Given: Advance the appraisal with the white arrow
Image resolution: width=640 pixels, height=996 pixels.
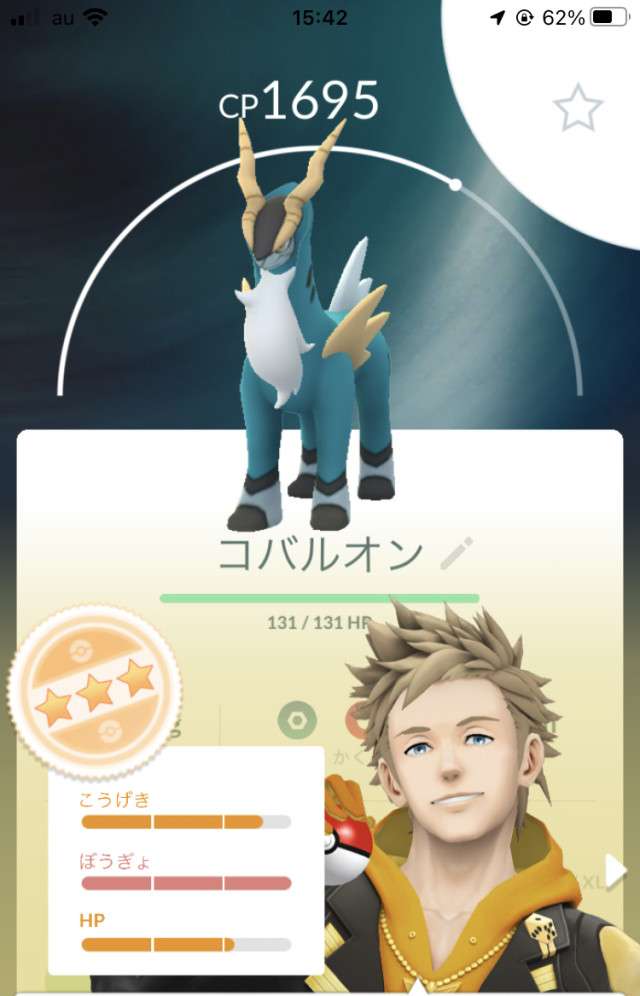Looking at the screenshot, I should pyautogui.click(x=616, y=871).
